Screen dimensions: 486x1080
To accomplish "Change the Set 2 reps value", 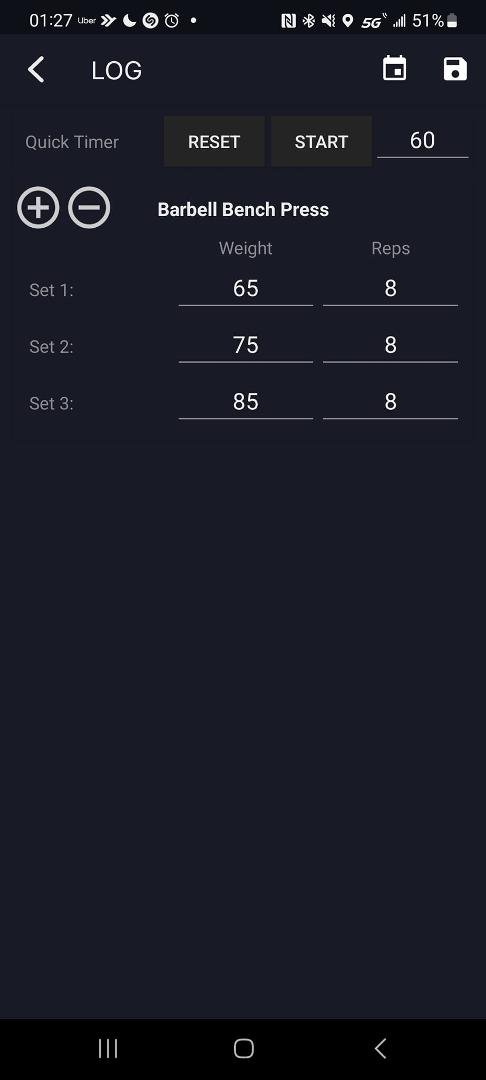I will coord(390,344).
